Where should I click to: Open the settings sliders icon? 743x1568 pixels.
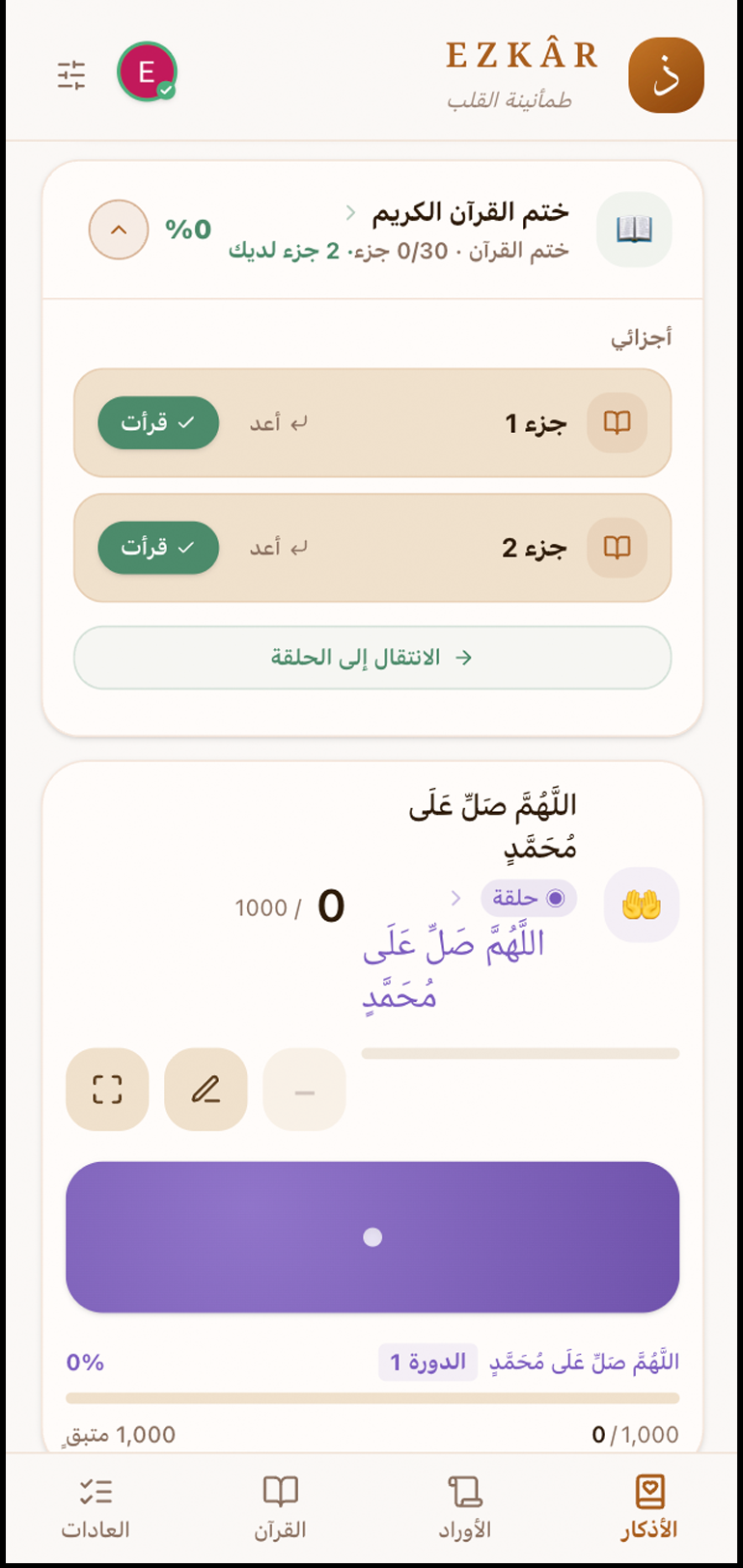click(x=71, y=74)
